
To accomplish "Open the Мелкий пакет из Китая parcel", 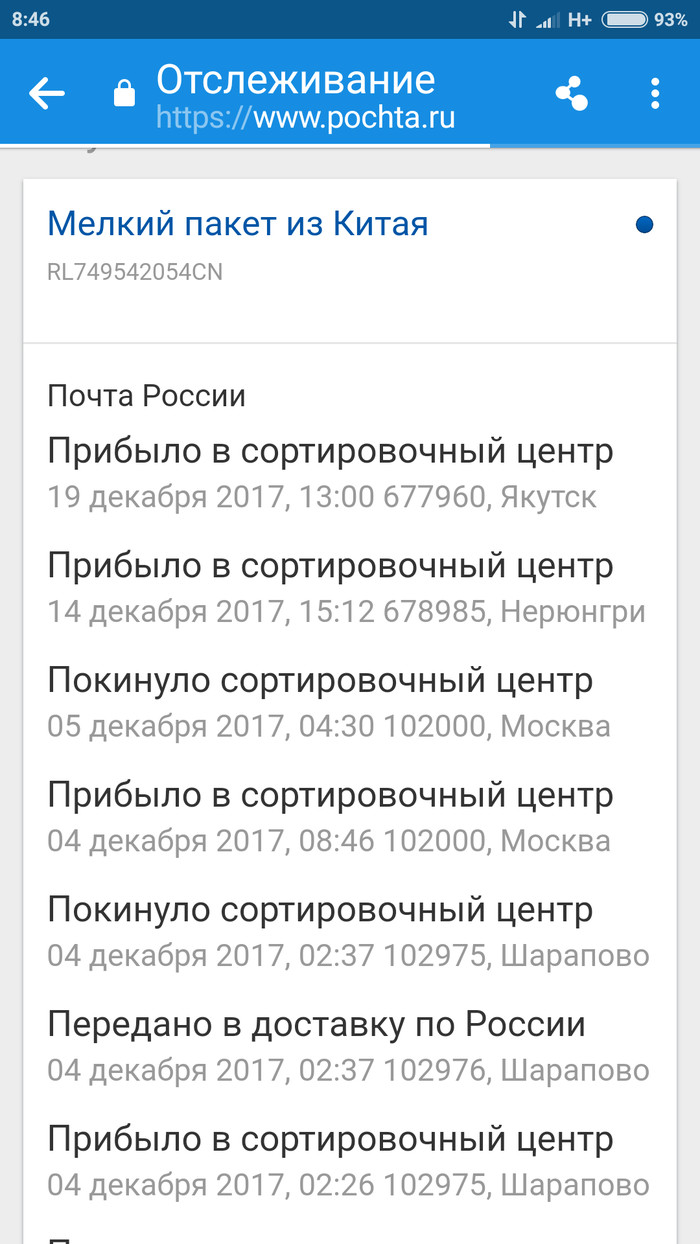I will pyautogui.click(x=238, y=224).
